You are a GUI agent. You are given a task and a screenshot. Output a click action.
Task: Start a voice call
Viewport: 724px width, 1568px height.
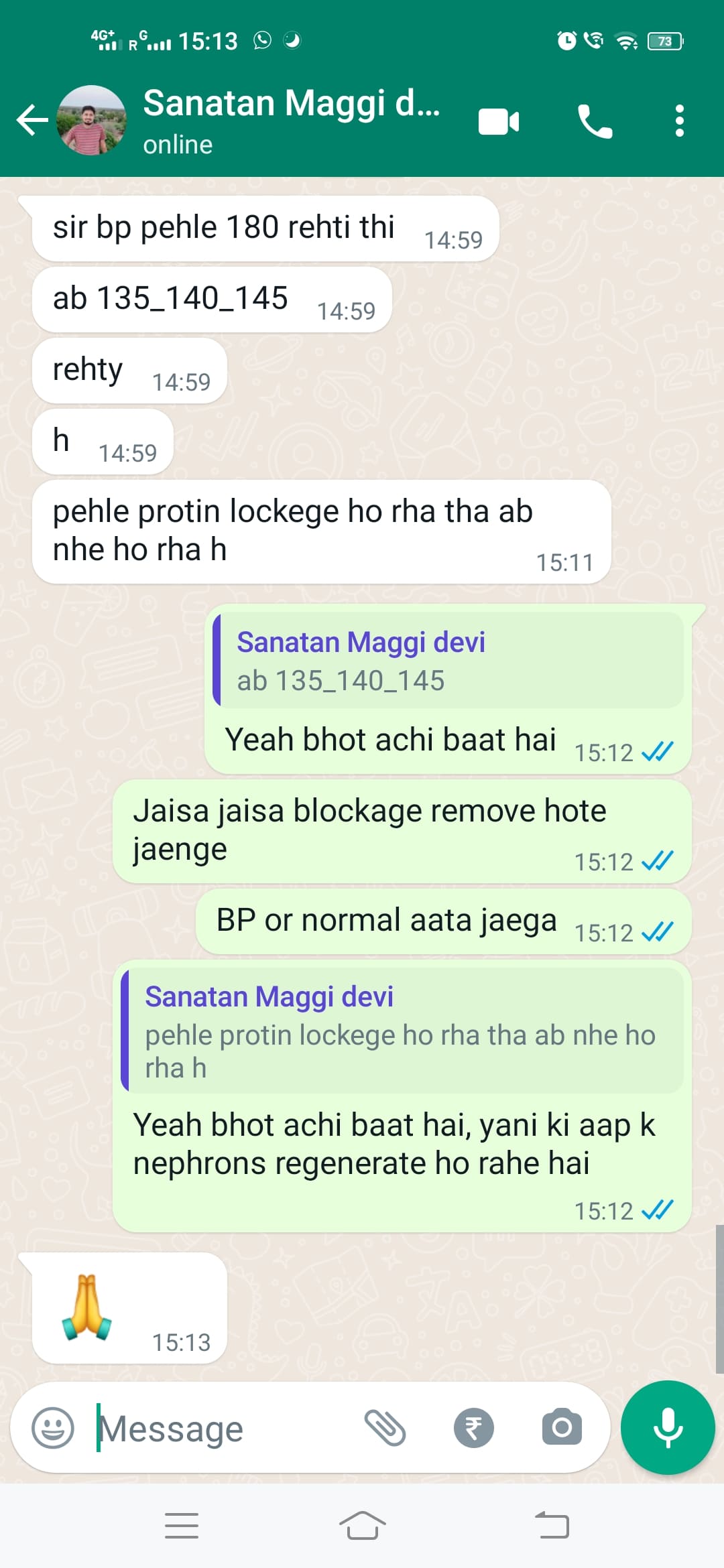click(595, 122)
